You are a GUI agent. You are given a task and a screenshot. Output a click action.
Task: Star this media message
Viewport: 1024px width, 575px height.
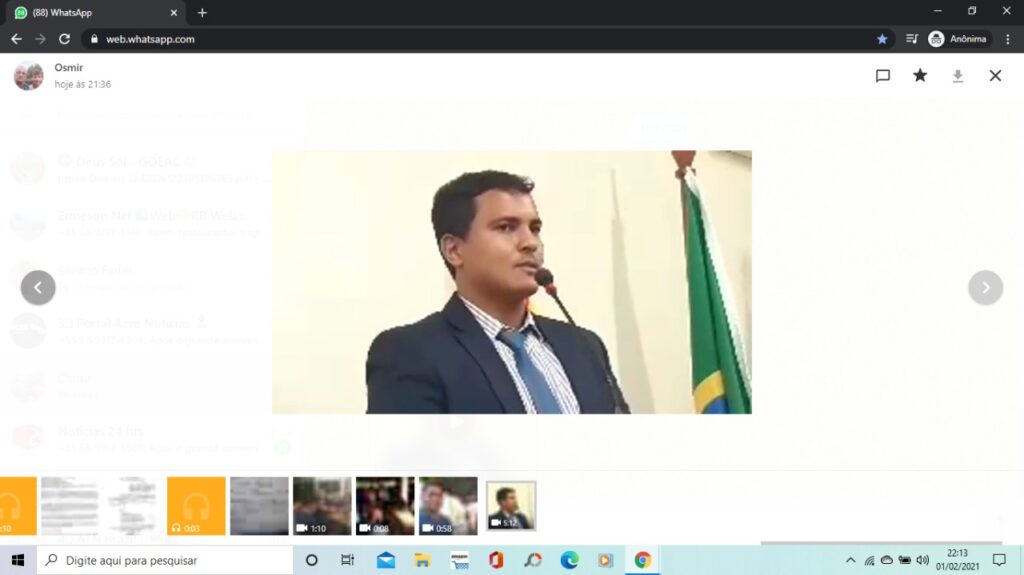920,76
